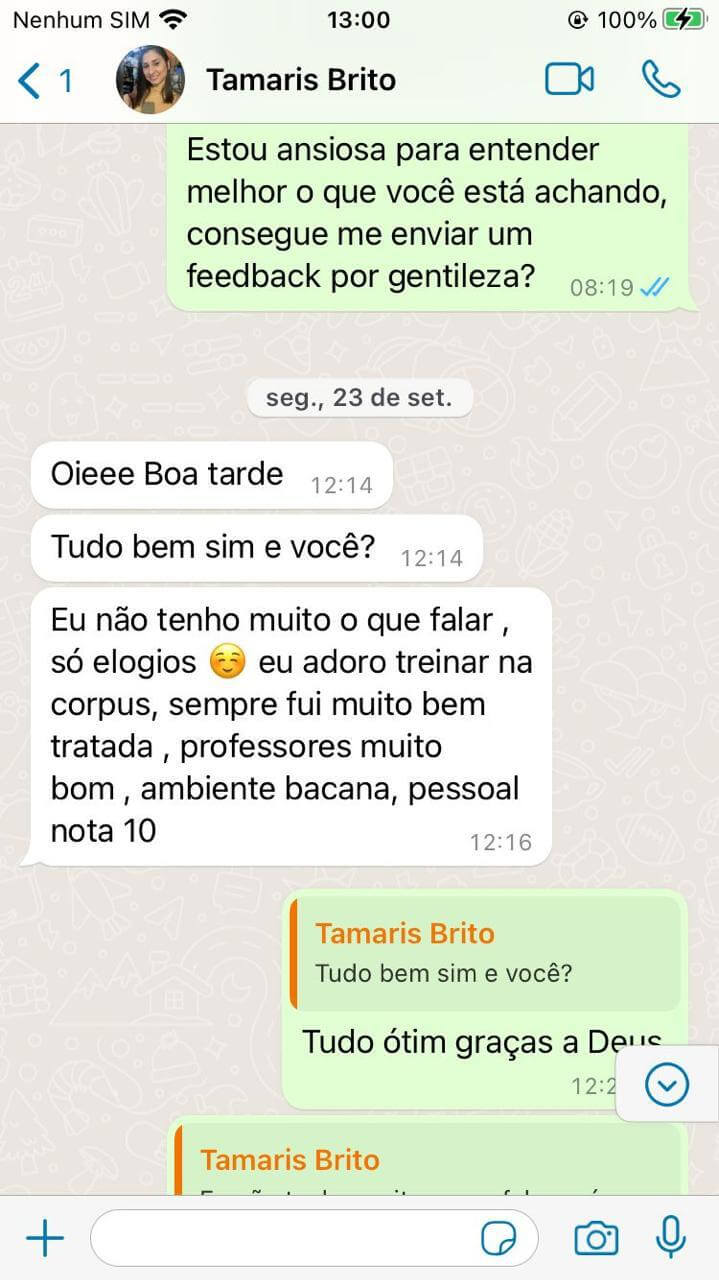Open Tamaris Brito's contact info
Image resolution: width=719 pixels, height=1280 pixels.
point(301,80)
